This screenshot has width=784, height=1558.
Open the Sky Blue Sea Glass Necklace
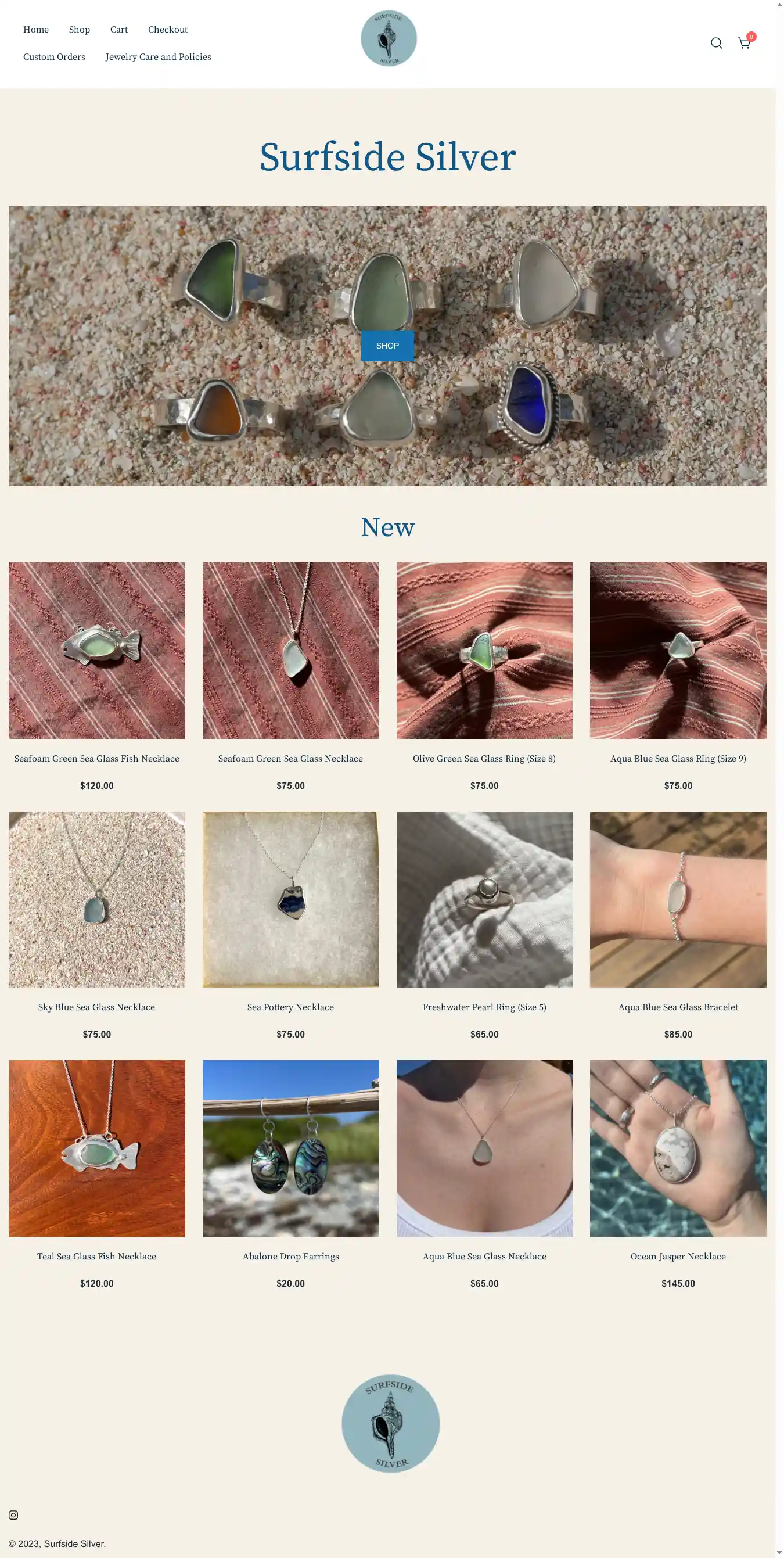pos(97,1006)
